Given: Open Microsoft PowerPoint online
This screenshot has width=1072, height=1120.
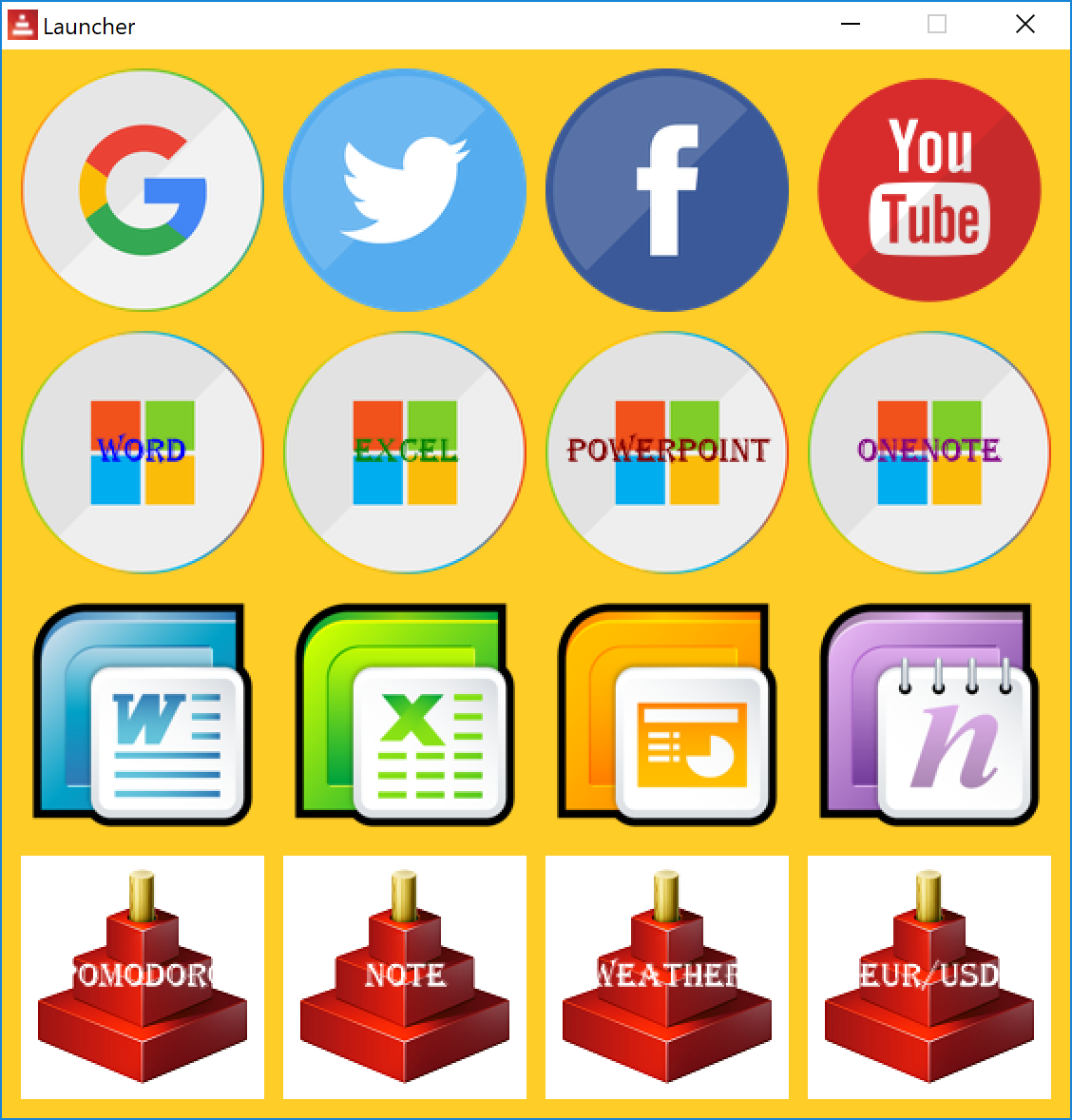Looking at the screenshot, I should 666,453.
